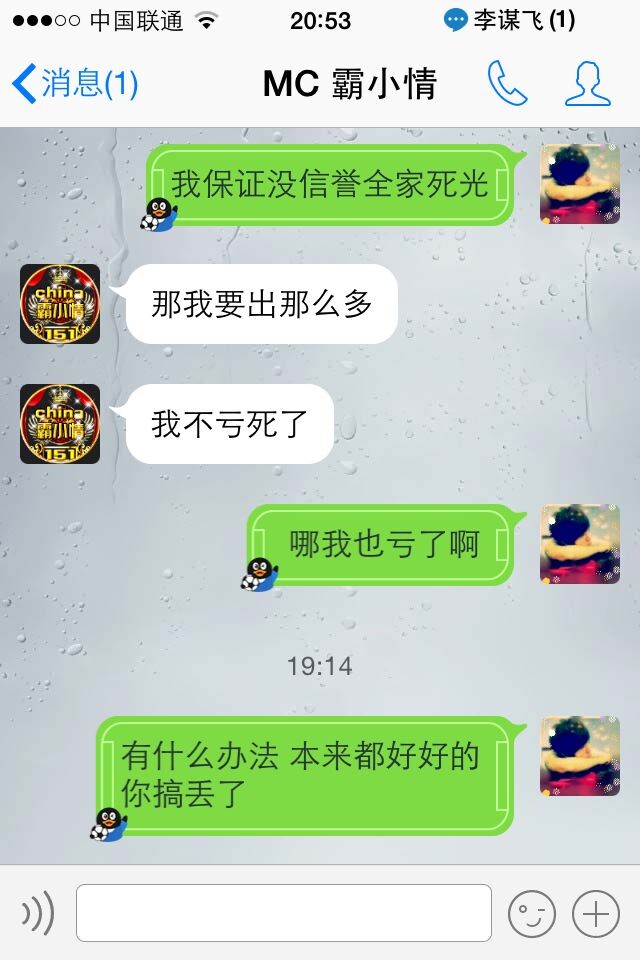Open notification from 李谋飞 at top
The height and width of the screenshot is (960, 640).
[x=510, y=20]
